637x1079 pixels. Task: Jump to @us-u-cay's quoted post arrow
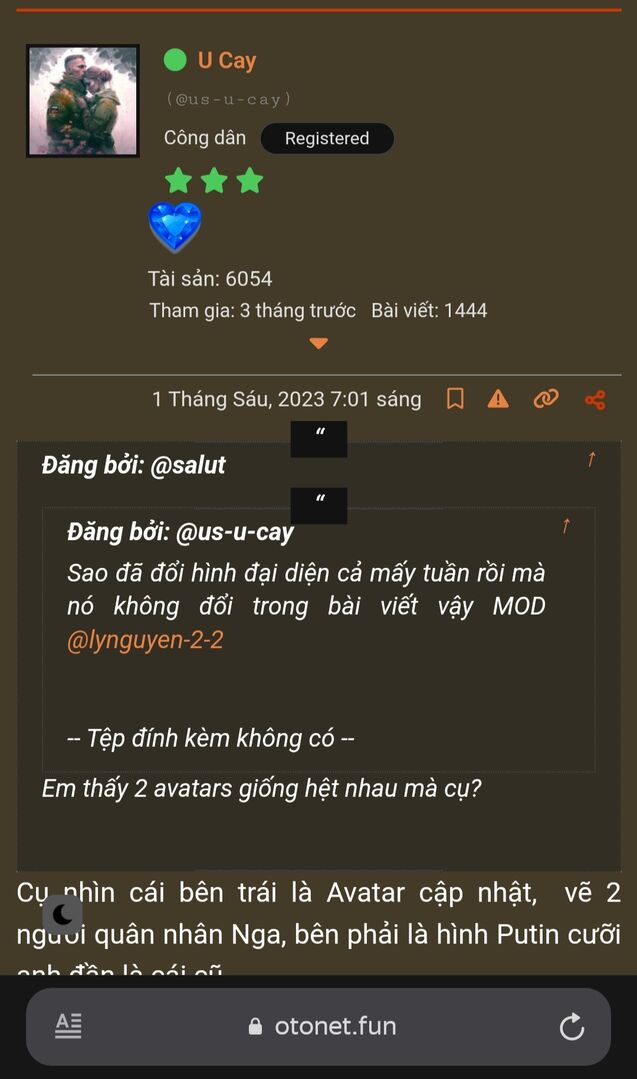point(565,526)
